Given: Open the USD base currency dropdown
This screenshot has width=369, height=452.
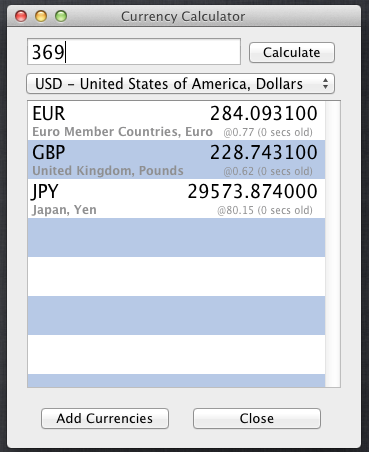Looking at the screenshot, I should pos(180,84).
